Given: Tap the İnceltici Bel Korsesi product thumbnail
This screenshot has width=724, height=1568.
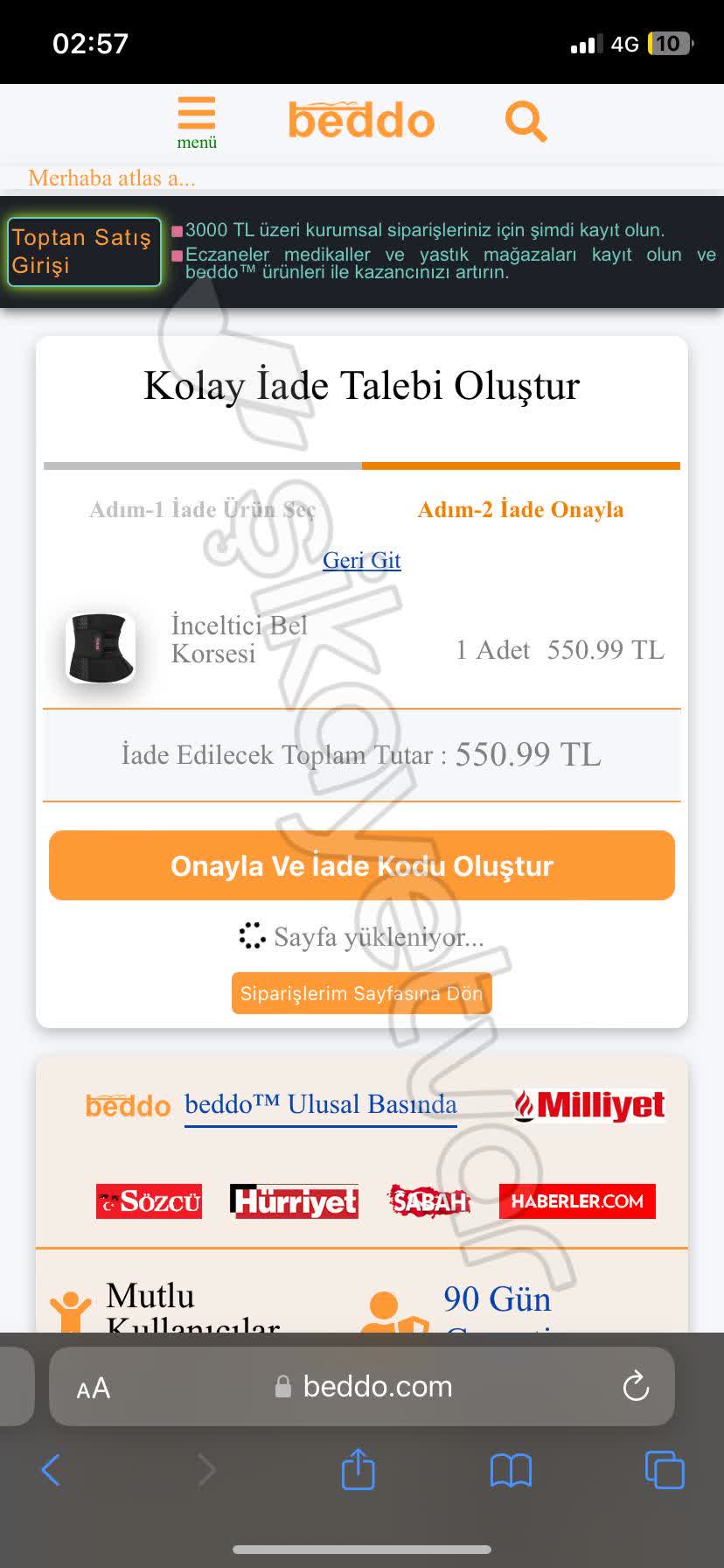Looking at the screenshot, I should pyautogui.click(x=98, y=647).
